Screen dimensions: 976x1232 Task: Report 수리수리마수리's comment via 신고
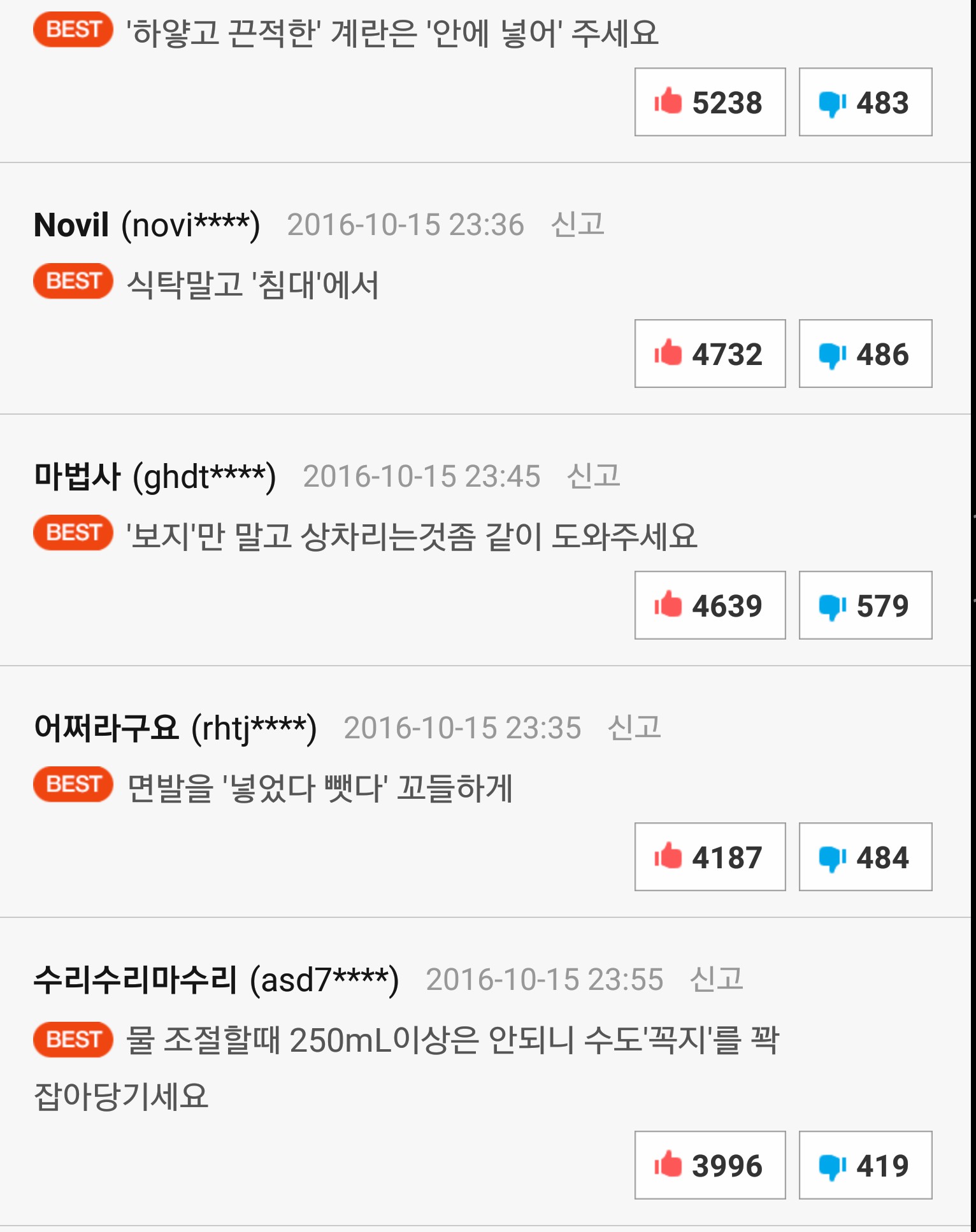[x=716, y=979]
